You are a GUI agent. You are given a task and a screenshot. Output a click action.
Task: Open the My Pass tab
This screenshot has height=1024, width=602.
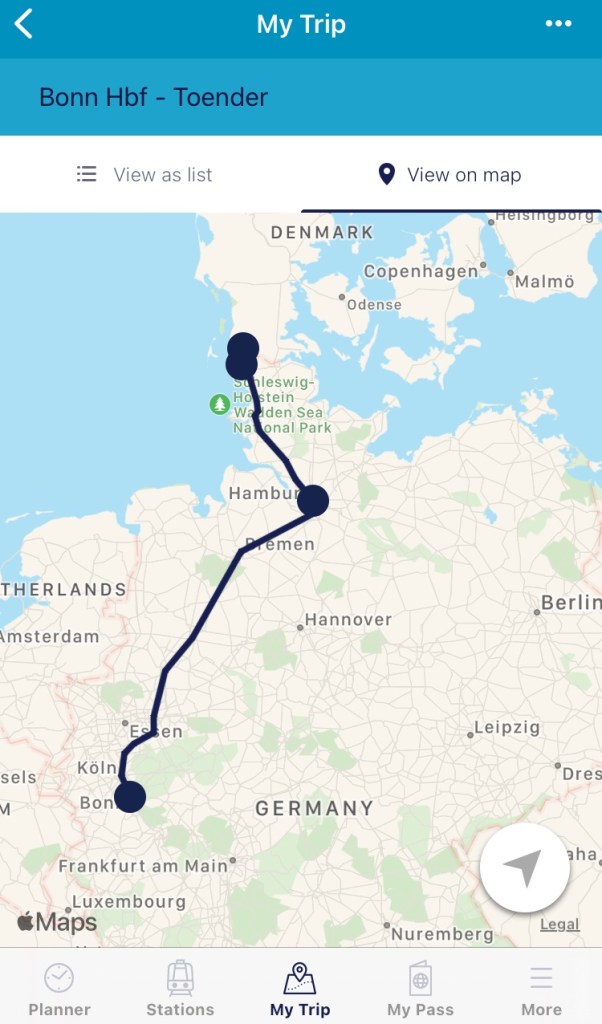coord(420,989)
